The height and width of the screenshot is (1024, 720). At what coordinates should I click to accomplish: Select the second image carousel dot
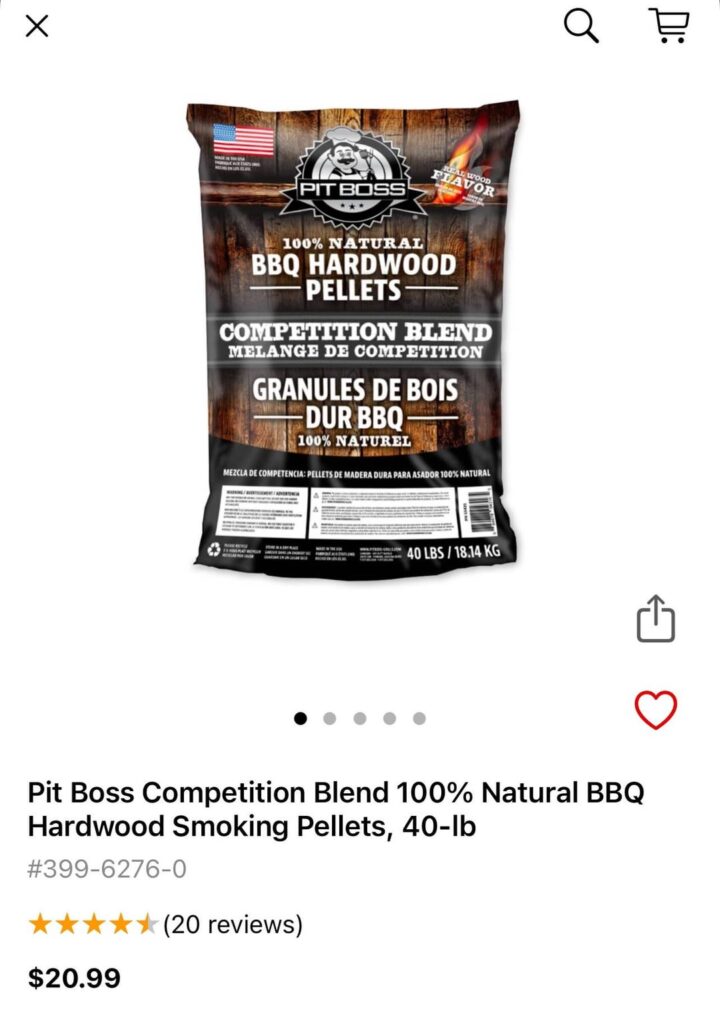pyautogui.click(x=330, y=717)
